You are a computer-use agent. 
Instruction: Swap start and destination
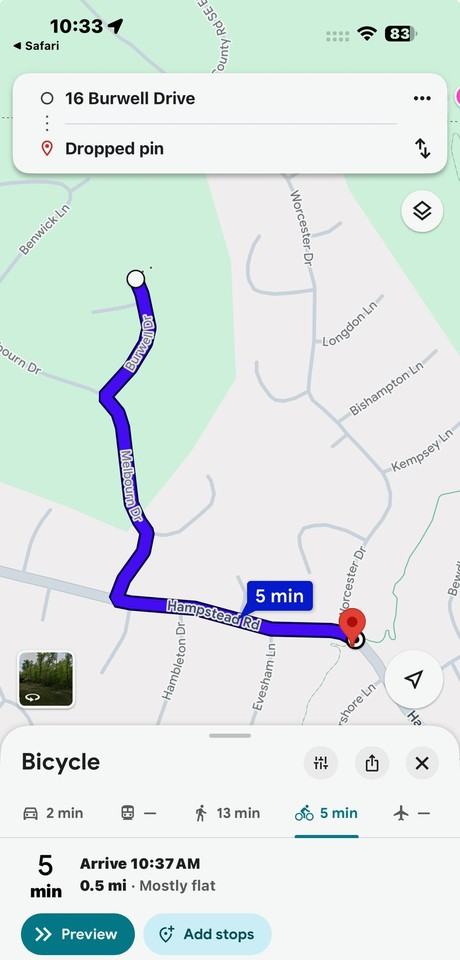[x=423, y=148]
